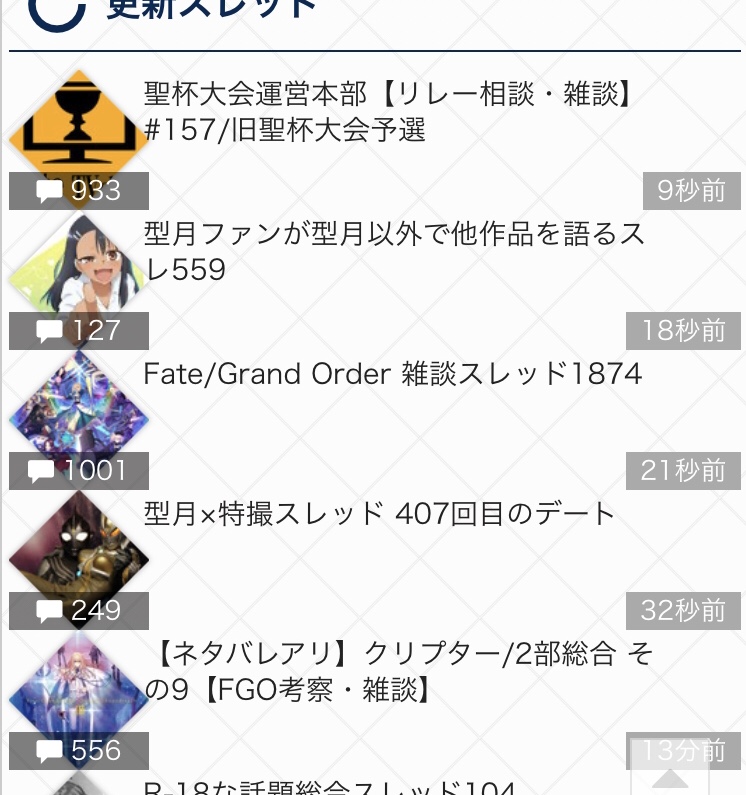Viewport: 746px width, 795px height.
Task: Open Fate/Grand Order 雑談スレッド1874
Action: (392, 374)
